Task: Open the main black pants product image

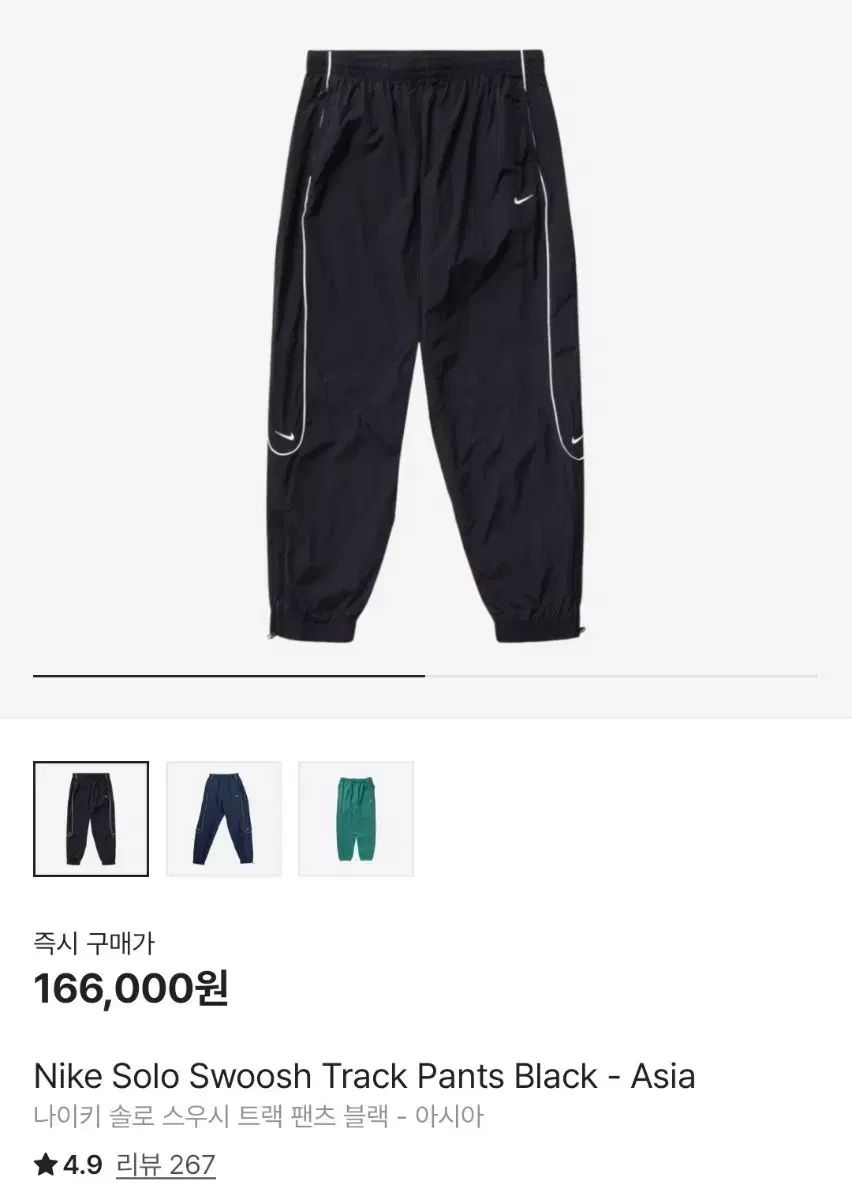Action: (x=426, y=340)
